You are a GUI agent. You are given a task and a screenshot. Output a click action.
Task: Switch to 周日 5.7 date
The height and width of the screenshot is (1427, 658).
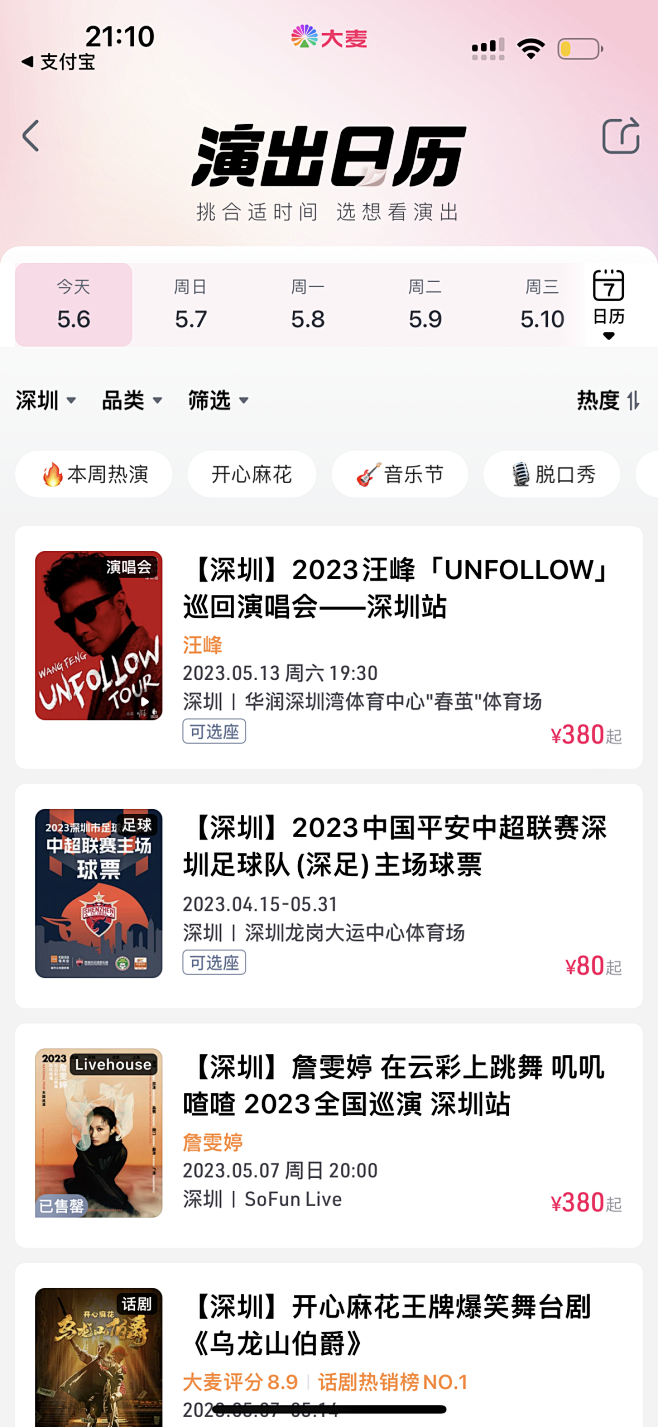click(x=190, y=304)
